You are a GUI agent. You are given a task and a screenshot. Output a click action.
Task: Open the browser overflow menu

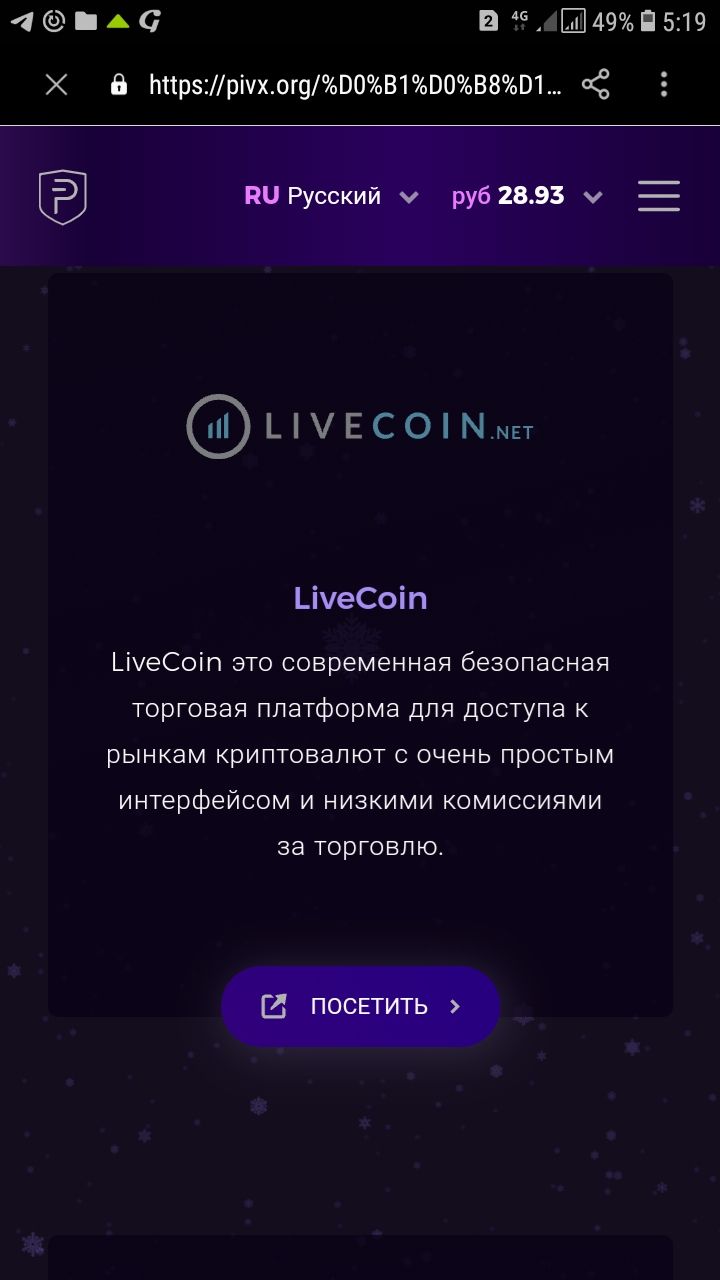tap(664, 85)
